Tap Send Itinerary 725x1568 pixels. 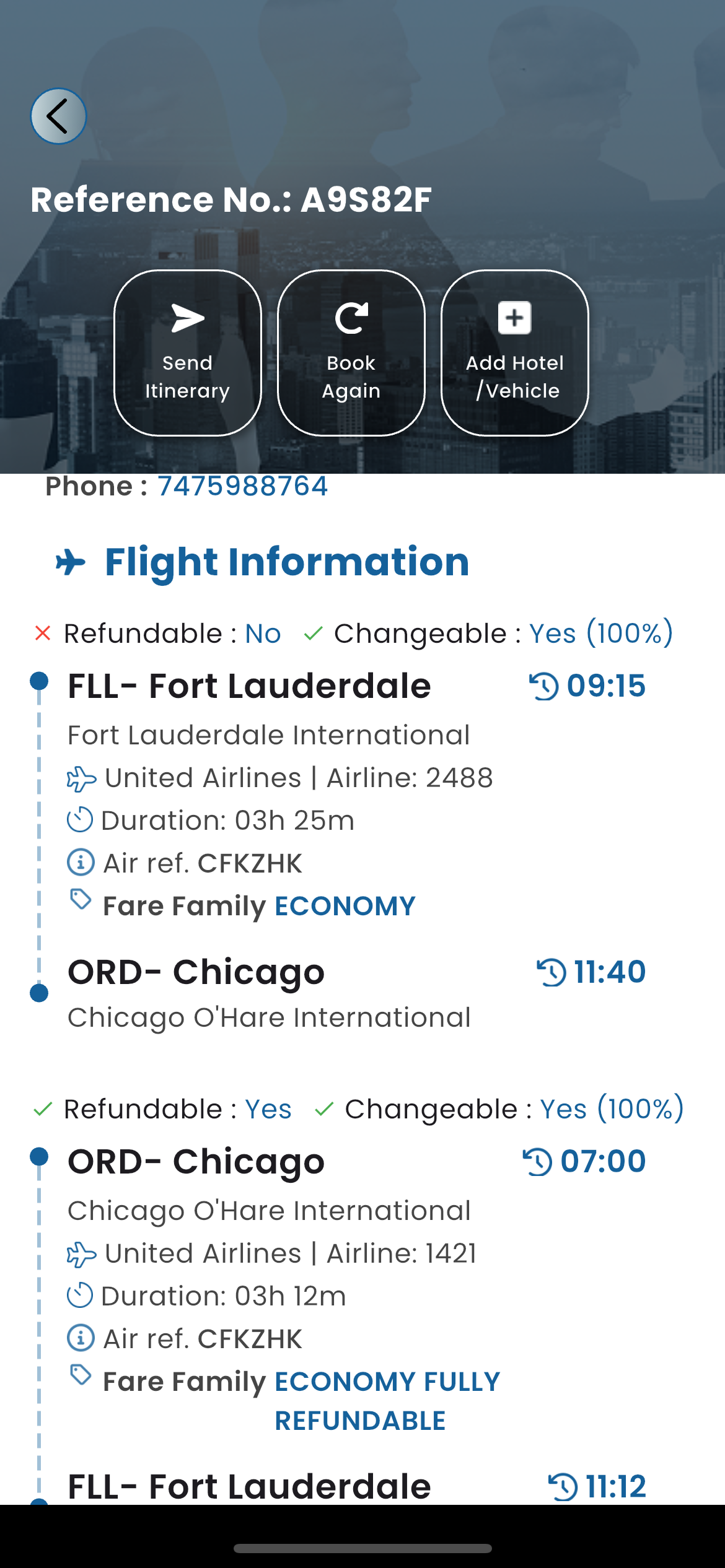[187, 352]
